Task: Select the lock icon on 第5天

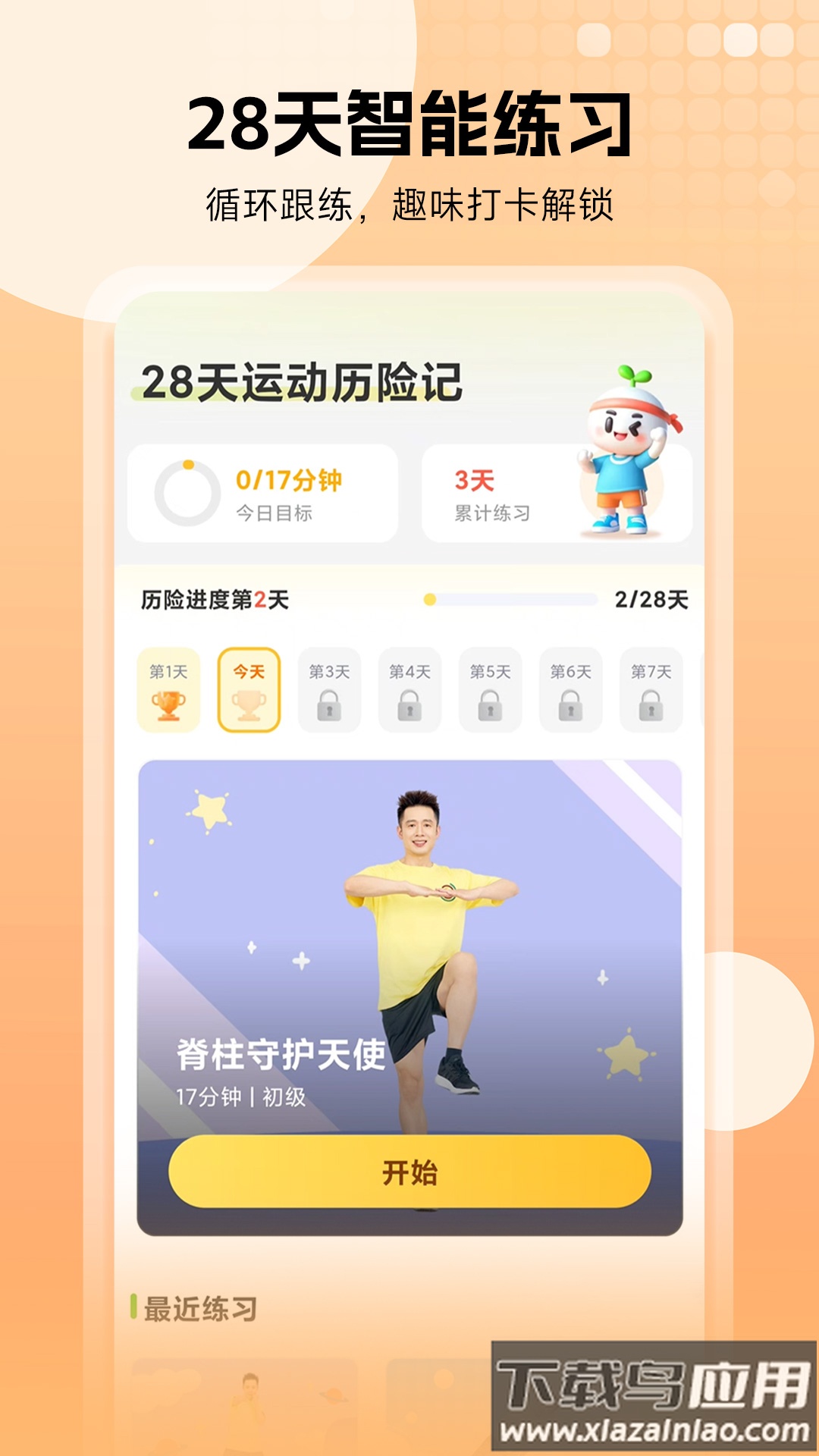Action: pos(491,707)
